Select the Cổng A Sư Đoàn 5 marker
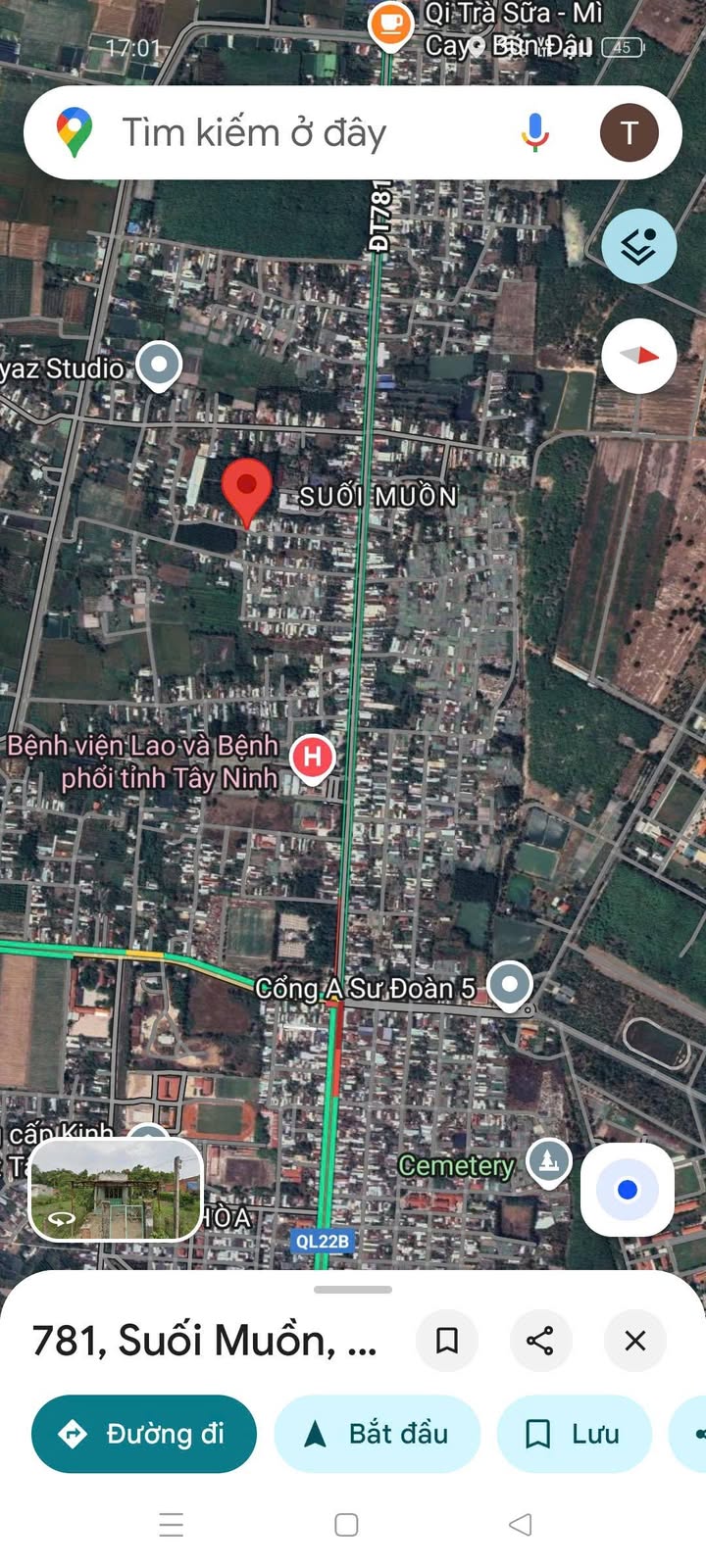This screenshot has width=706, height=1568. coord(509,984)
